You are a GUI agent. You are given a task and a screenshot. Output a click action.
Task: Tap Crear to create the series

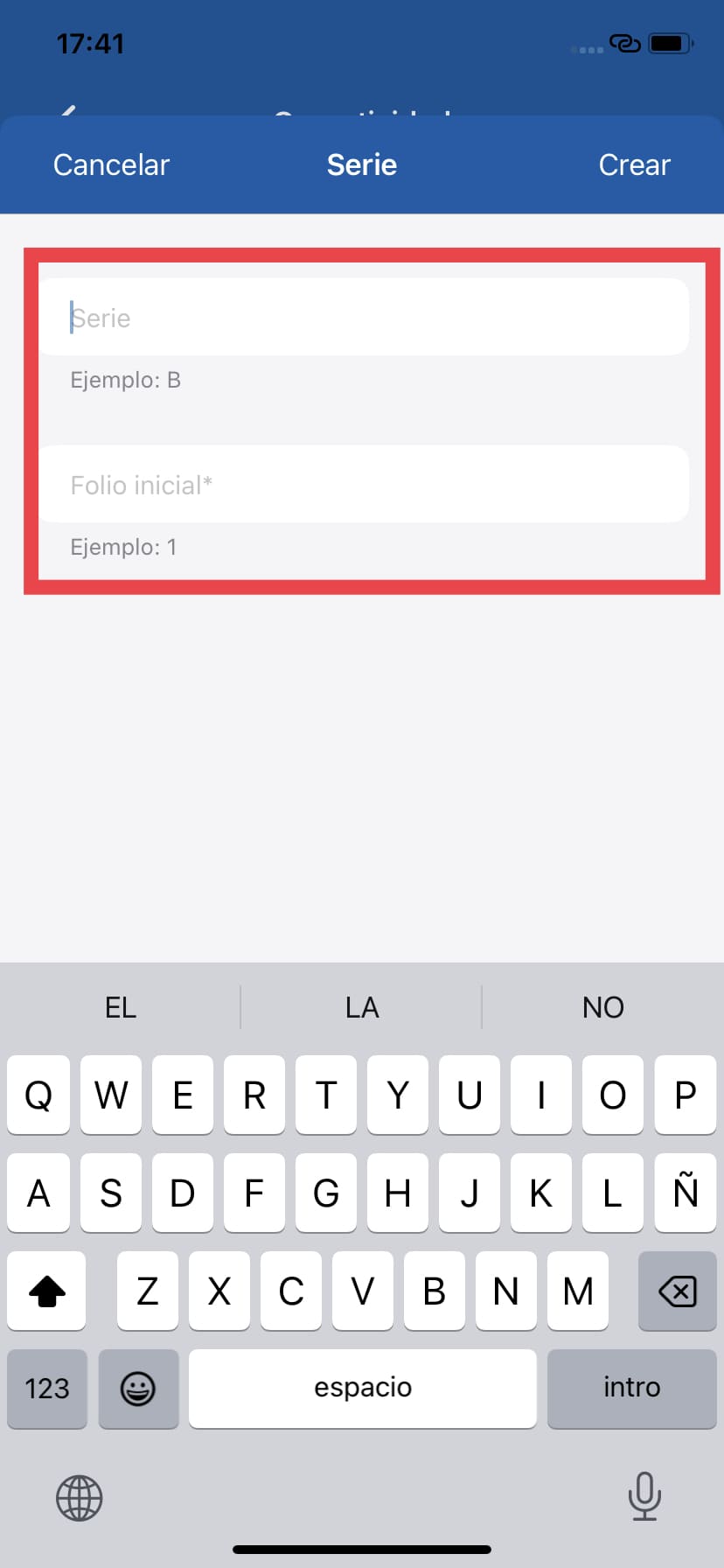tap(635, 164)
